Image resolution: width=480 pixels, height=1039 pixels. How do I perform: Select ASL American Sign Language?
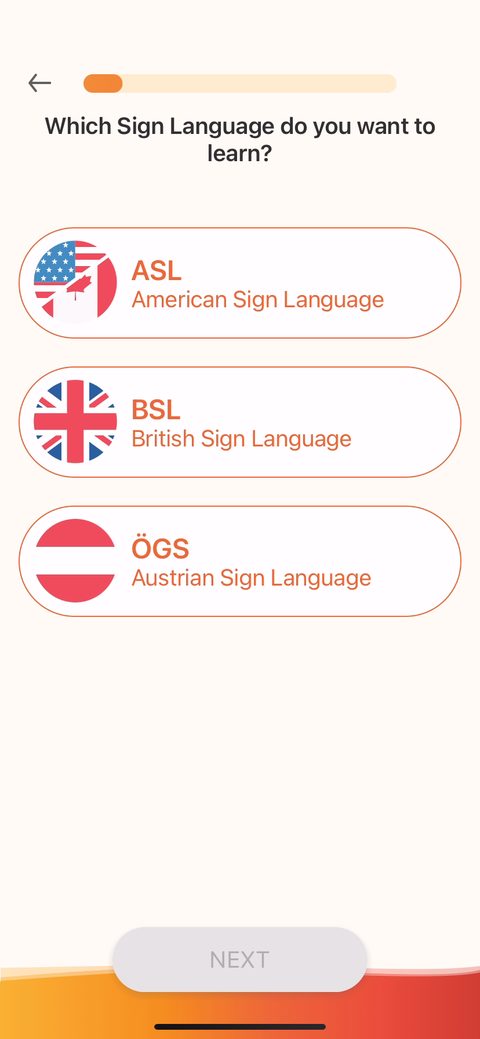pos(240,283)
